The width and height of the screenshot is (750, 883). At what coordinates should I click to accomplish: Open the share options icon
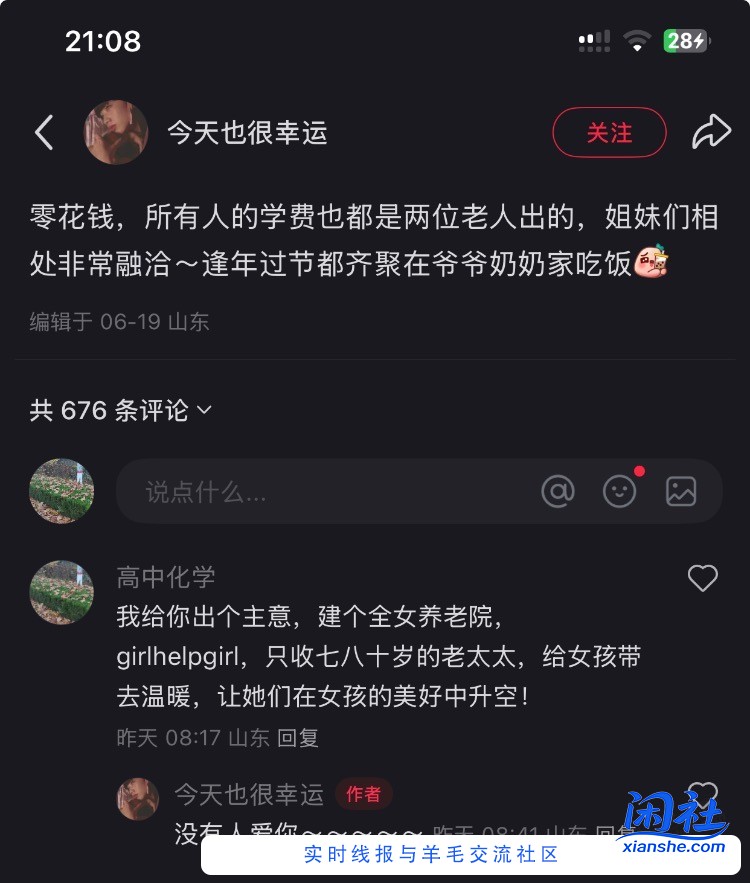(x=711, y=129)
